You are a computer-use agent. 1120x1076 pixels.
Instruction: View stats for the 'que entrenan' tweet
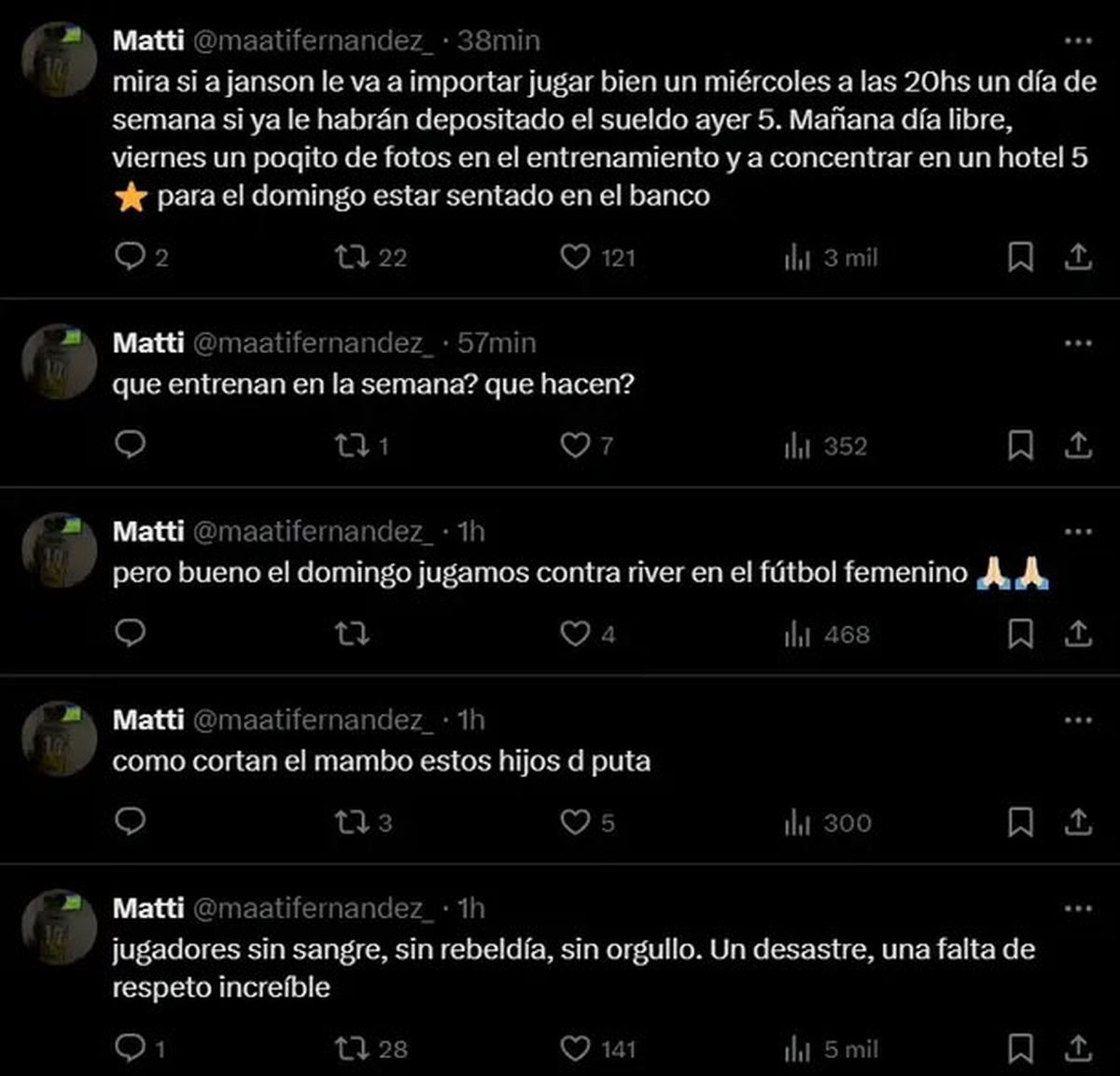tap(798, 445)
